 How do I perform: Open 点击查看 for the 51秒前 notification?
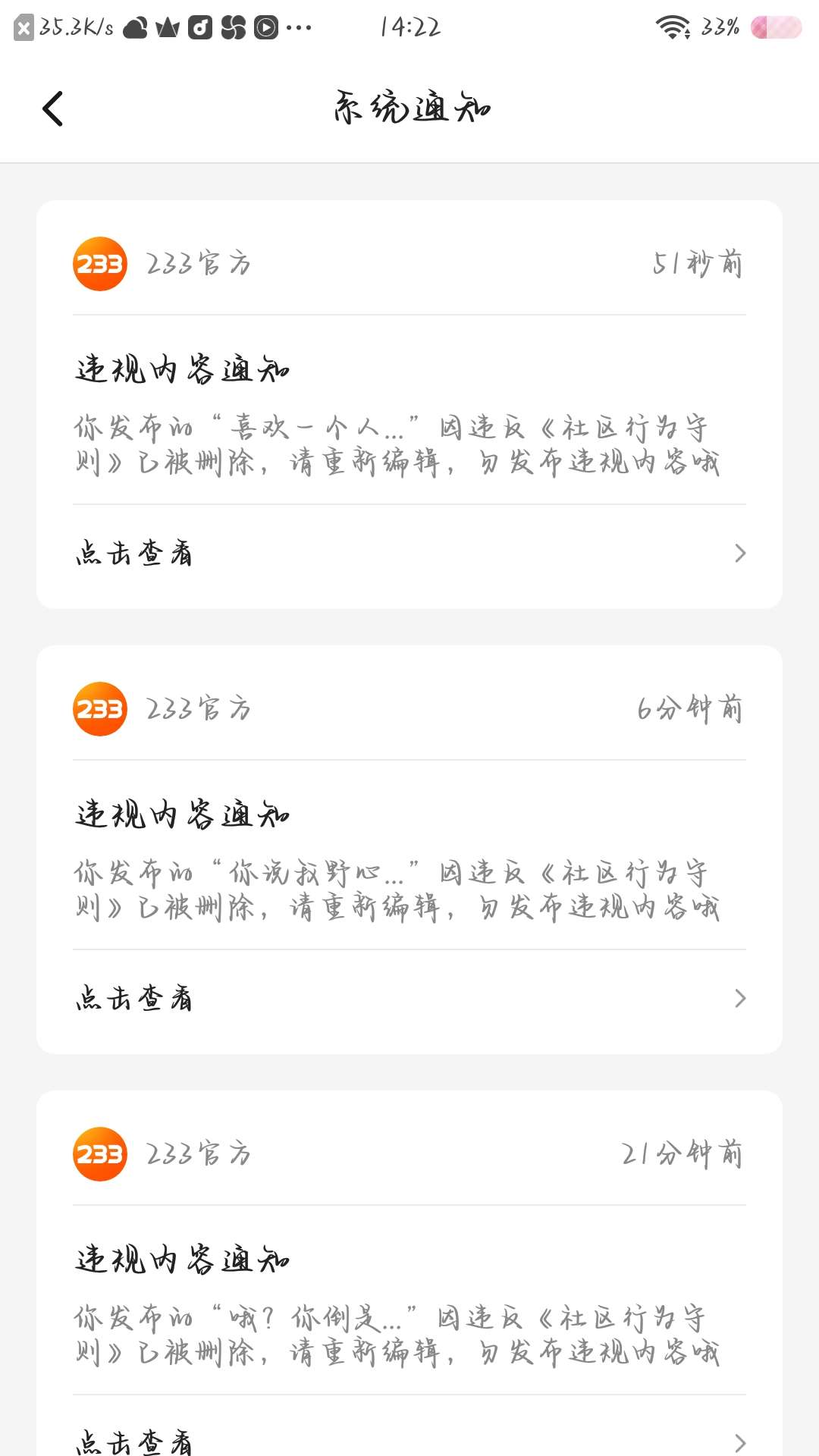click(409, 554)
